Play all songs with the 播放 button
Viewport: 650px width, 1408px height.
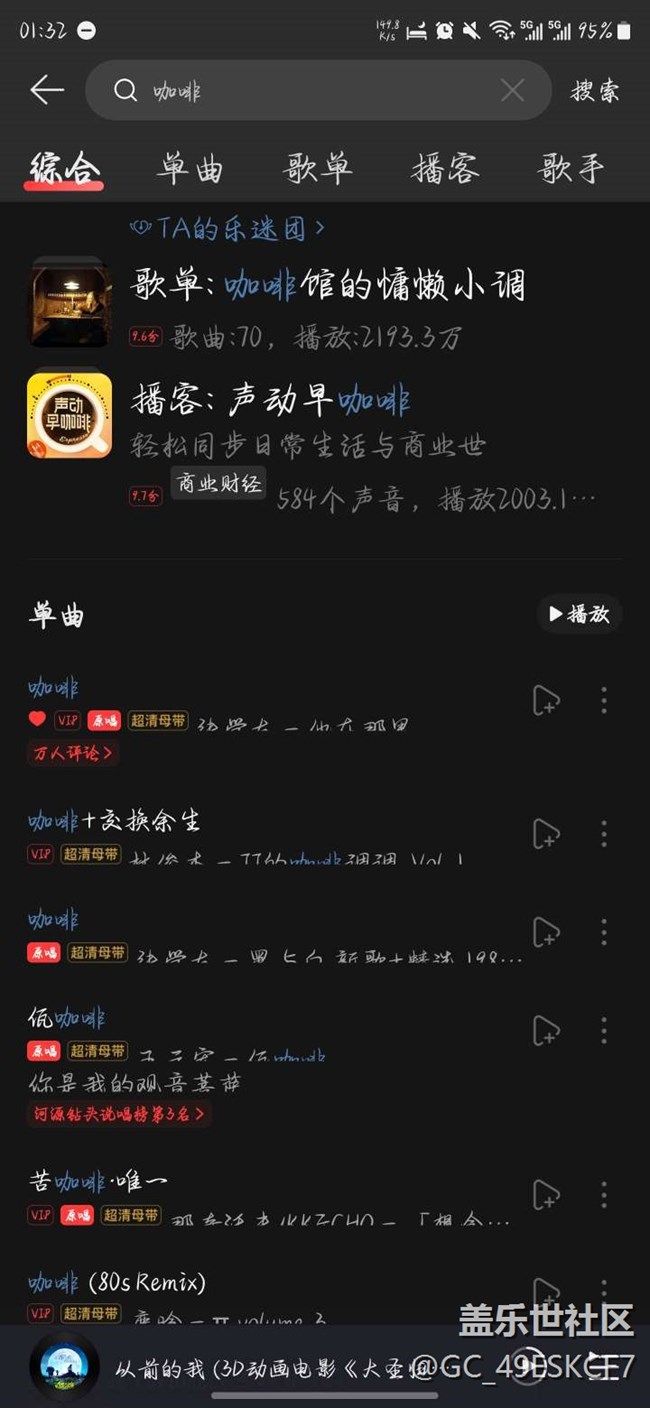[580, 614]
